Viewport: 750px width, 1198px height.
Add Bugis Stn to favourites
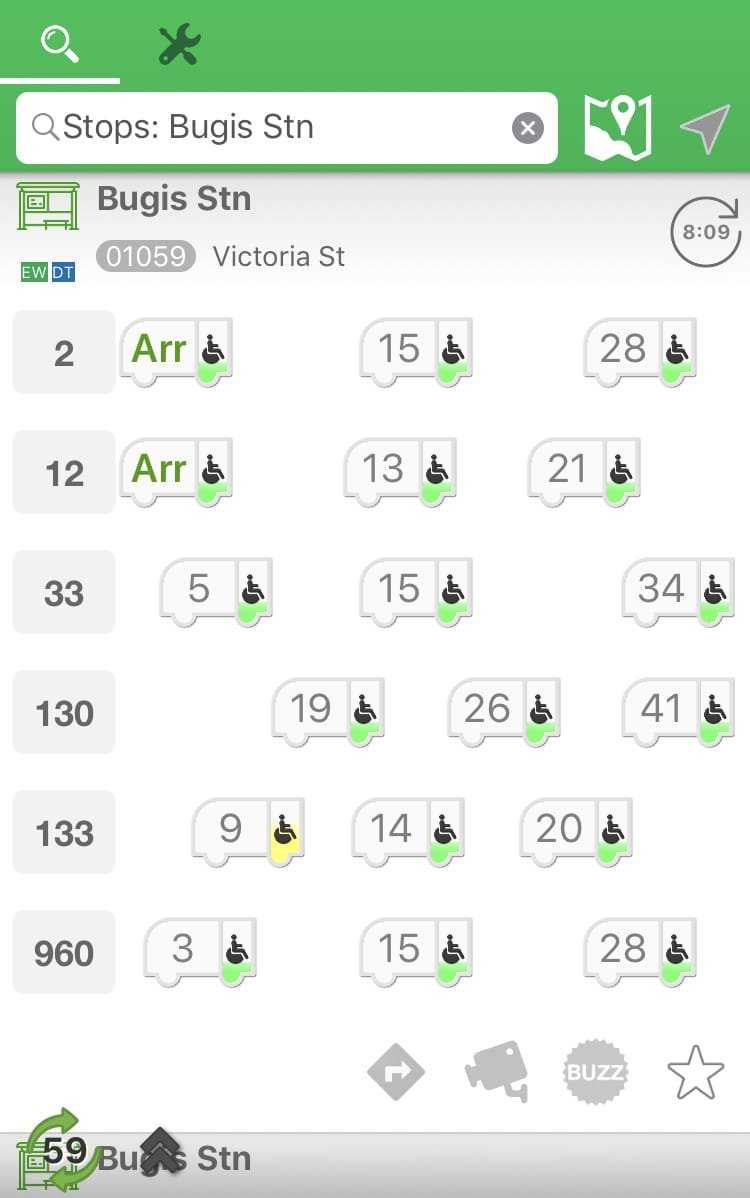(x=696, y=1073)
